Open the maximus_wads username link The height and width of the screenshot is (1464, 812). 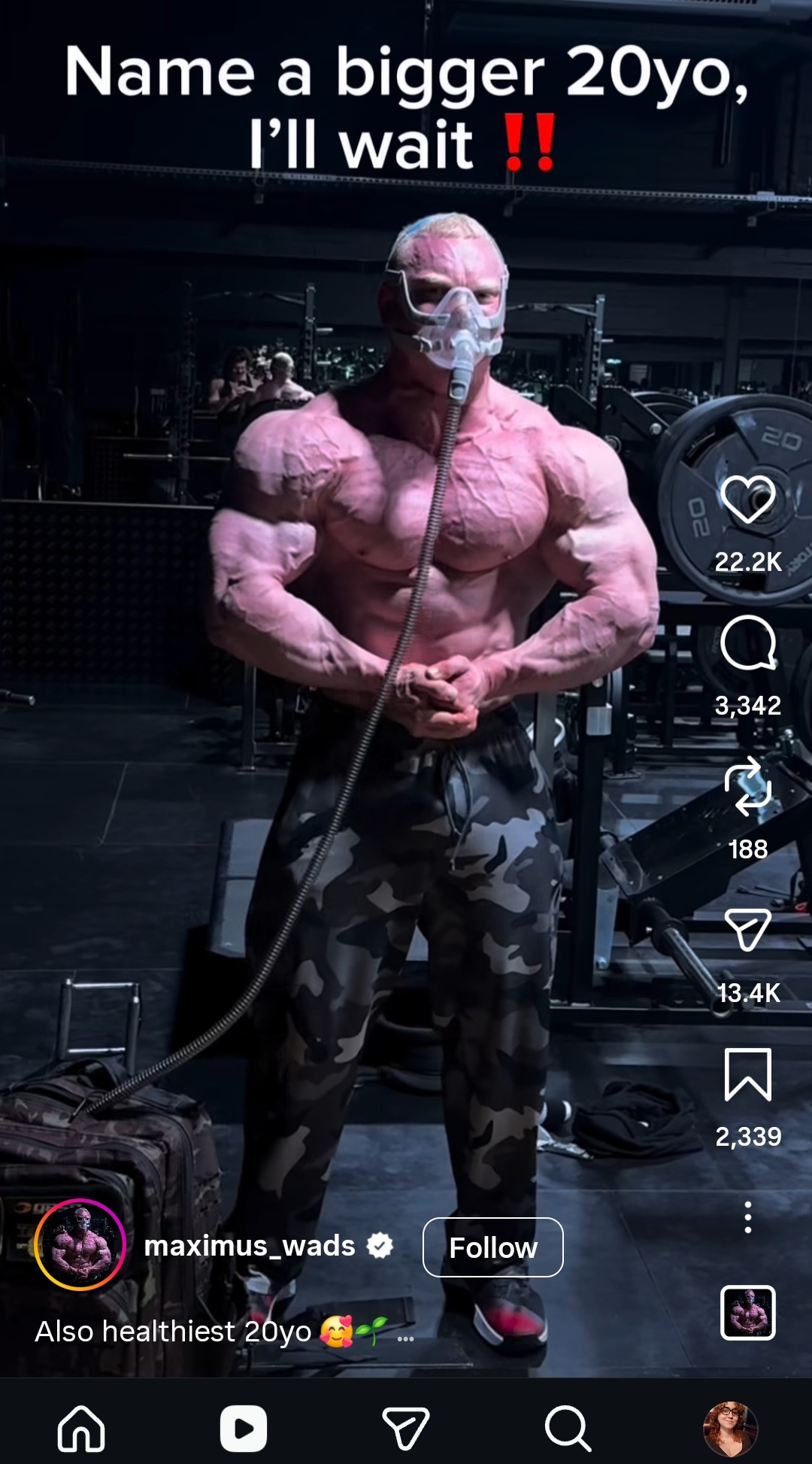pos(249,1246)
